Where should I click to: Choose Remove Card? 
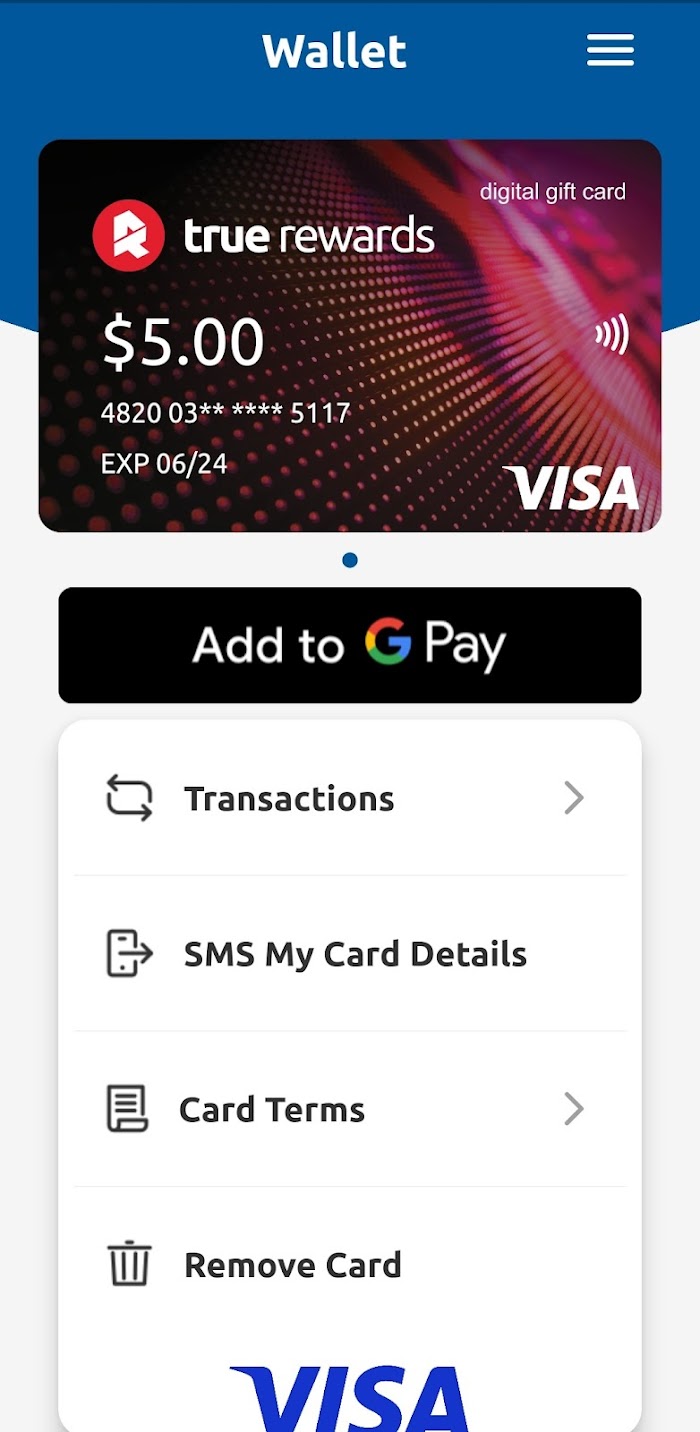[350, 1265]
